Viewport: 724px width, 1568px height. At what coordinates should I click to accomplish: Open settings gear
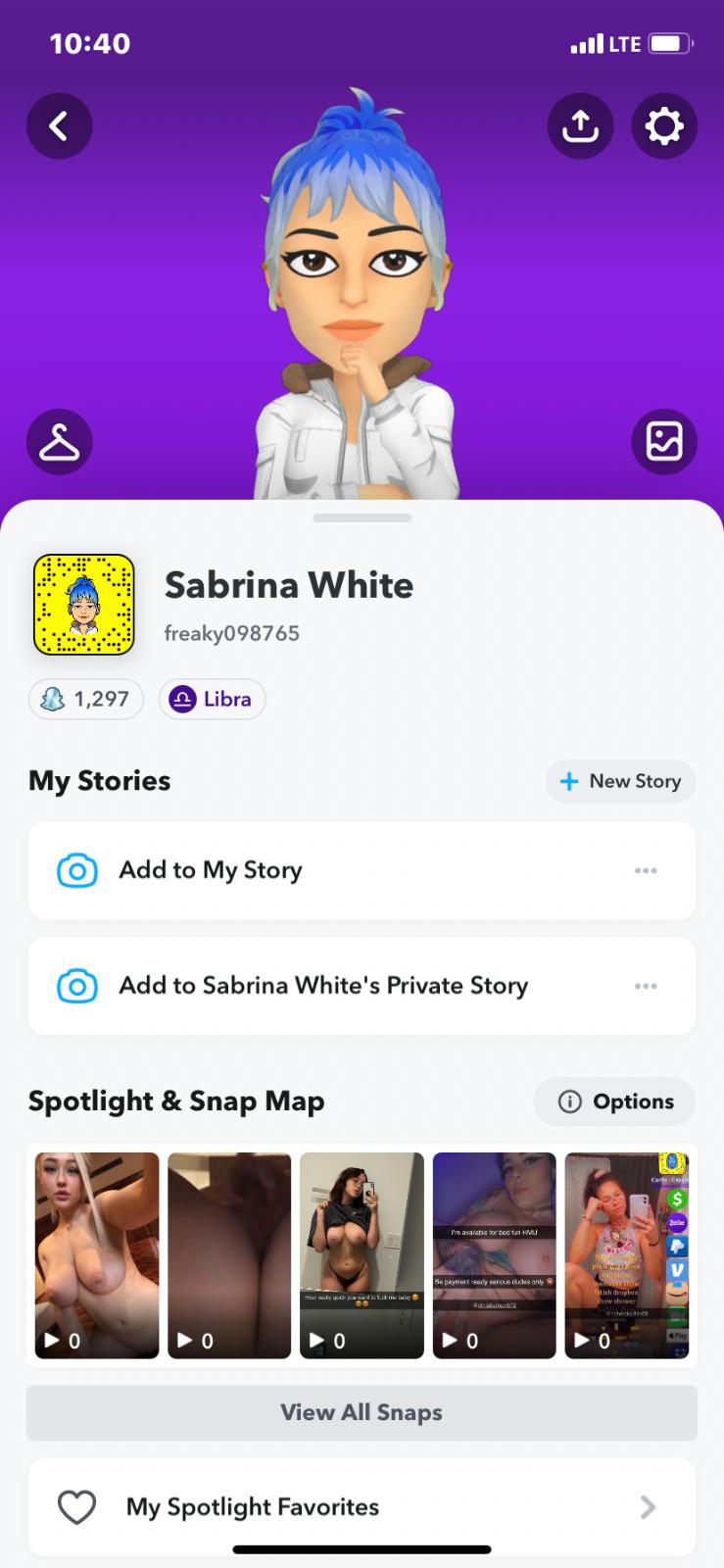(664, 126)
